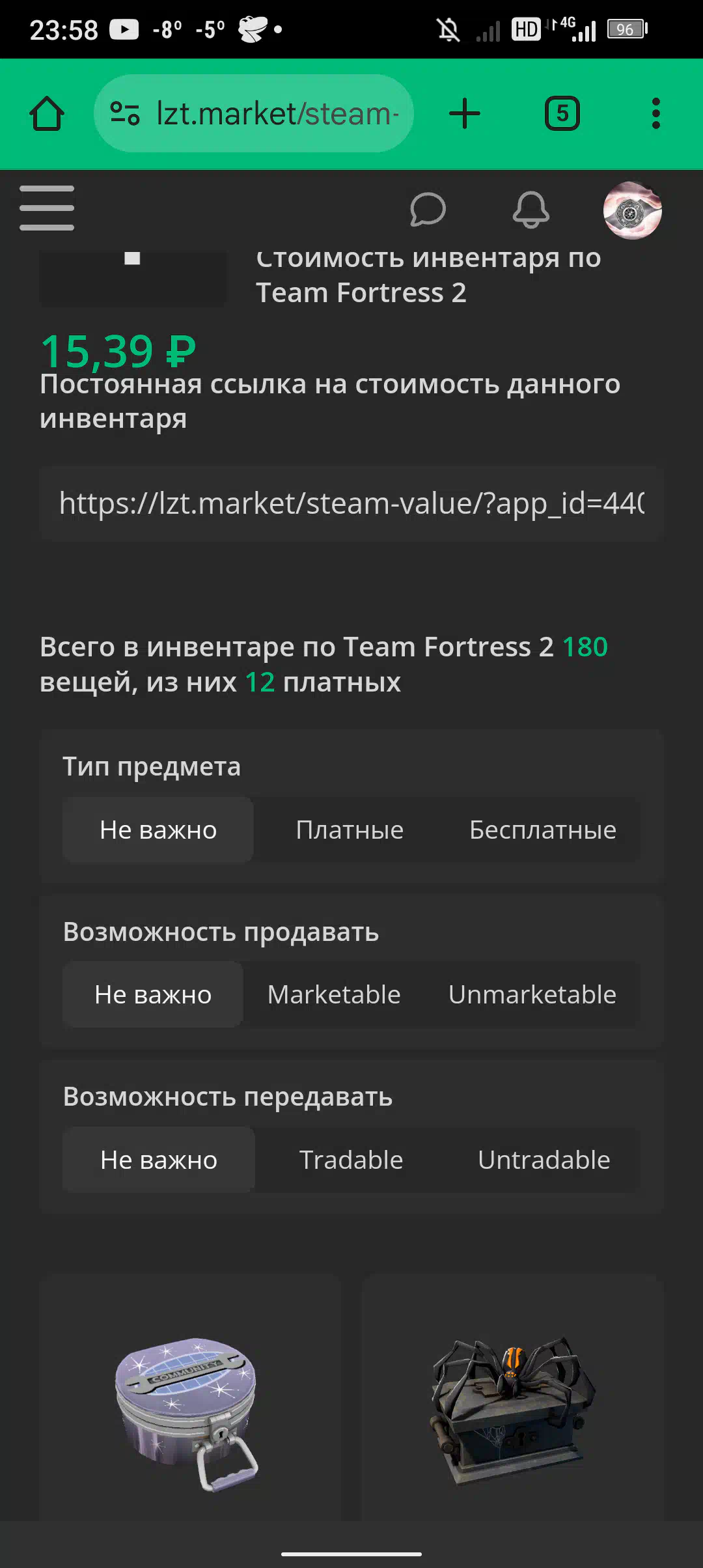The height and width of the screenshot is (1568, 703).
Task: Choose Не важно under Возможность передавать
Action: pos(159,1160)
